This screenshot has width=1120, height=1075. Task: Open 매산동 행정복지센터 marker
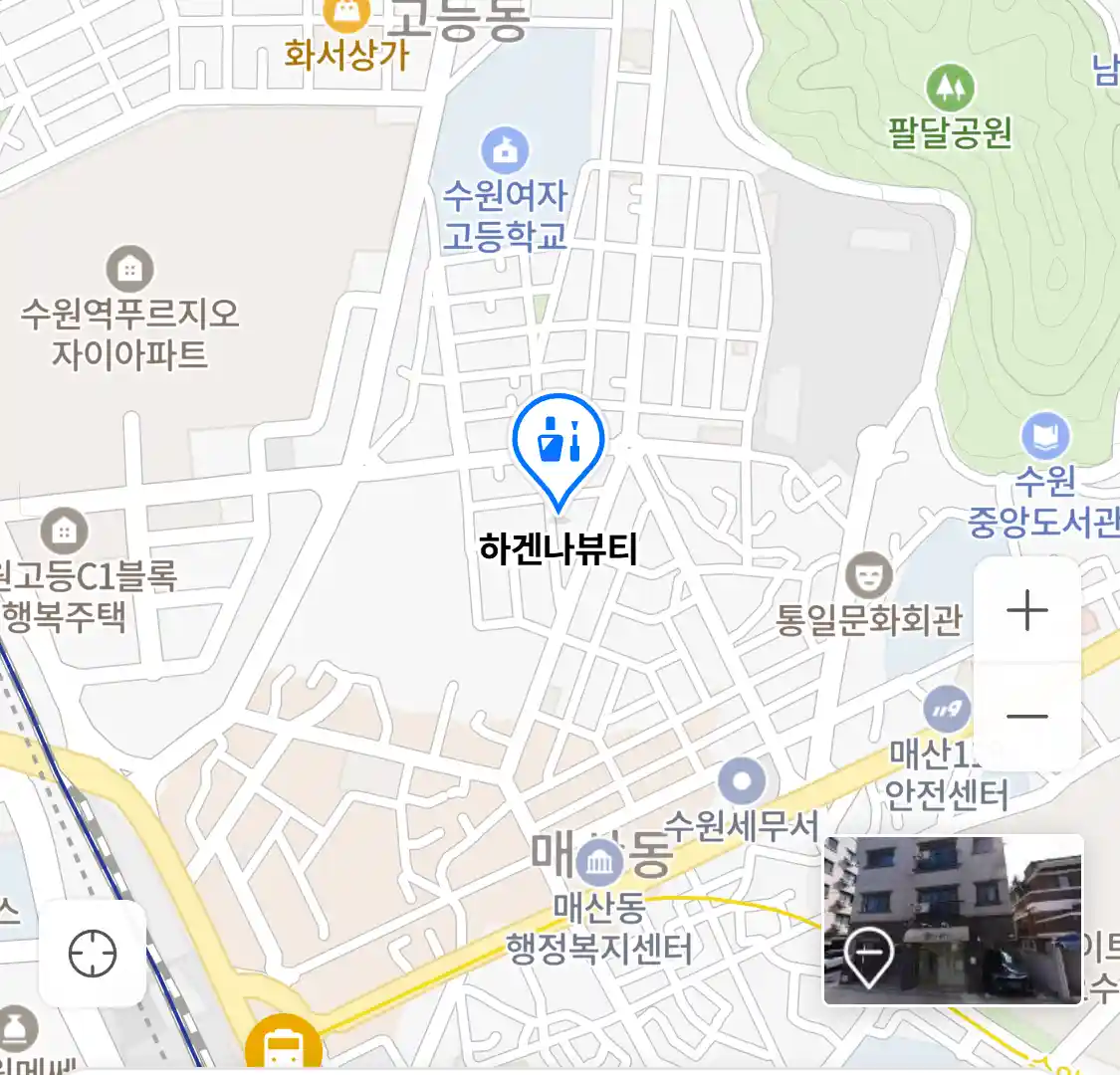click(x=599, y=862)
